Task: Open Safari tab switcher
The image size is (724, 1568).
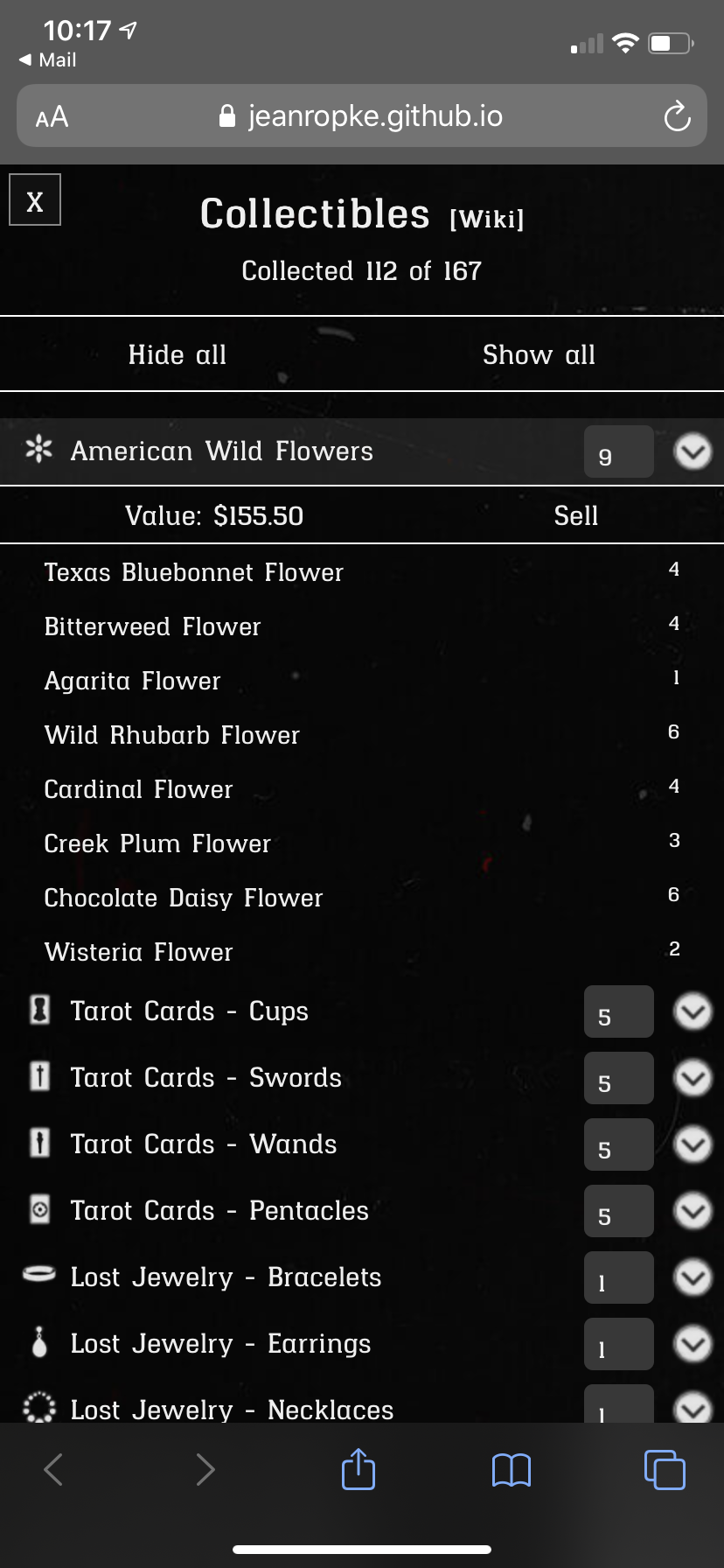Action: 664,1470
